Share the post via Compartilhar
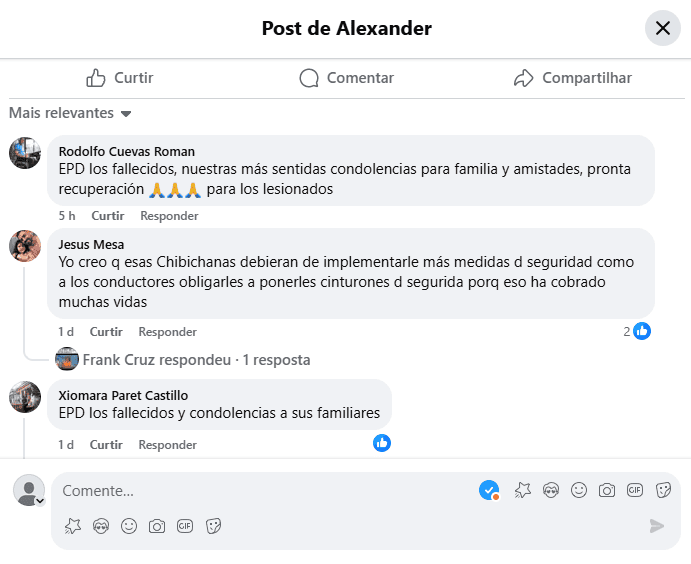 [572, 78]
